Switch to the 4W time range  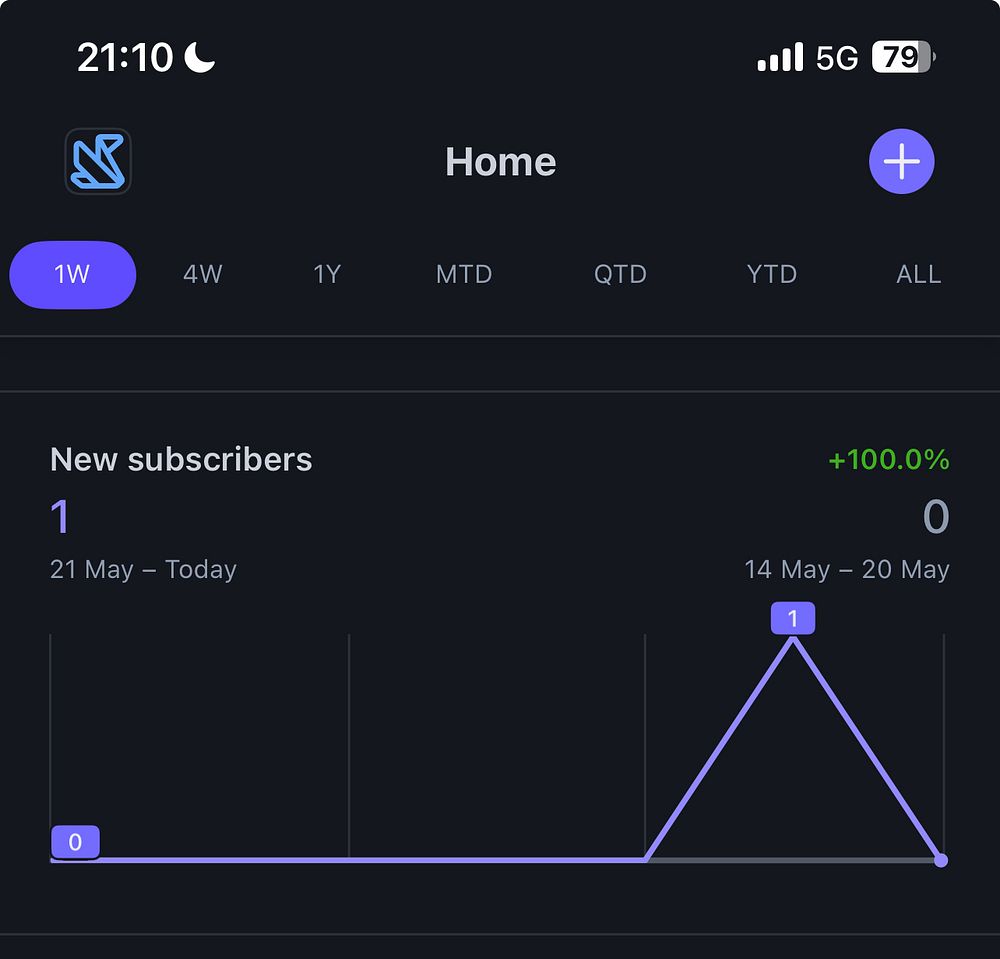pyautogui.click(x=202, y=274)
